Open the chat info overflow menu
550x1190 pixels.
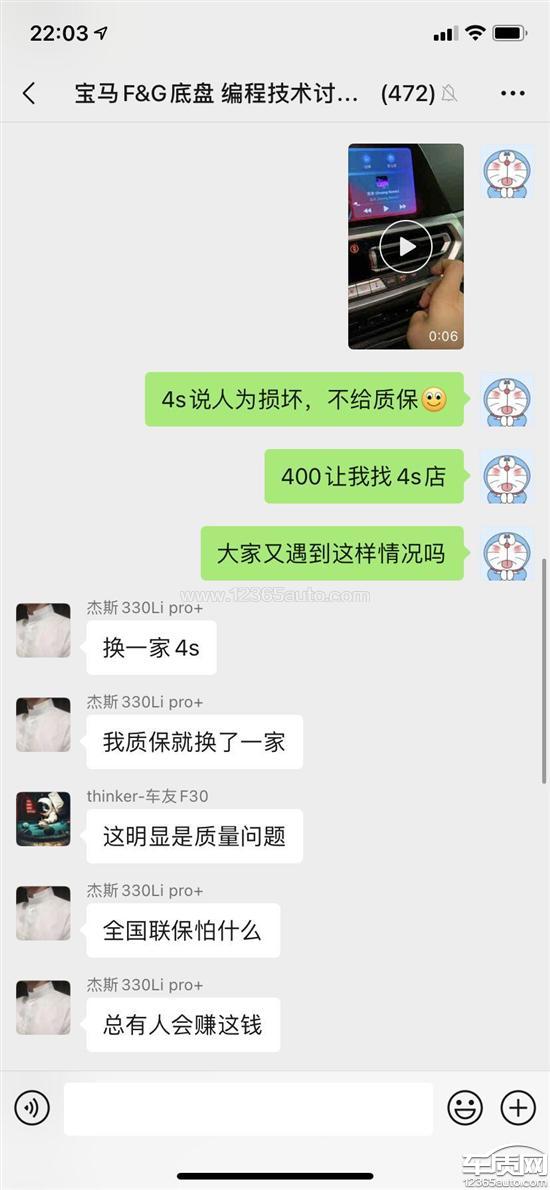(x=513, y=93)
